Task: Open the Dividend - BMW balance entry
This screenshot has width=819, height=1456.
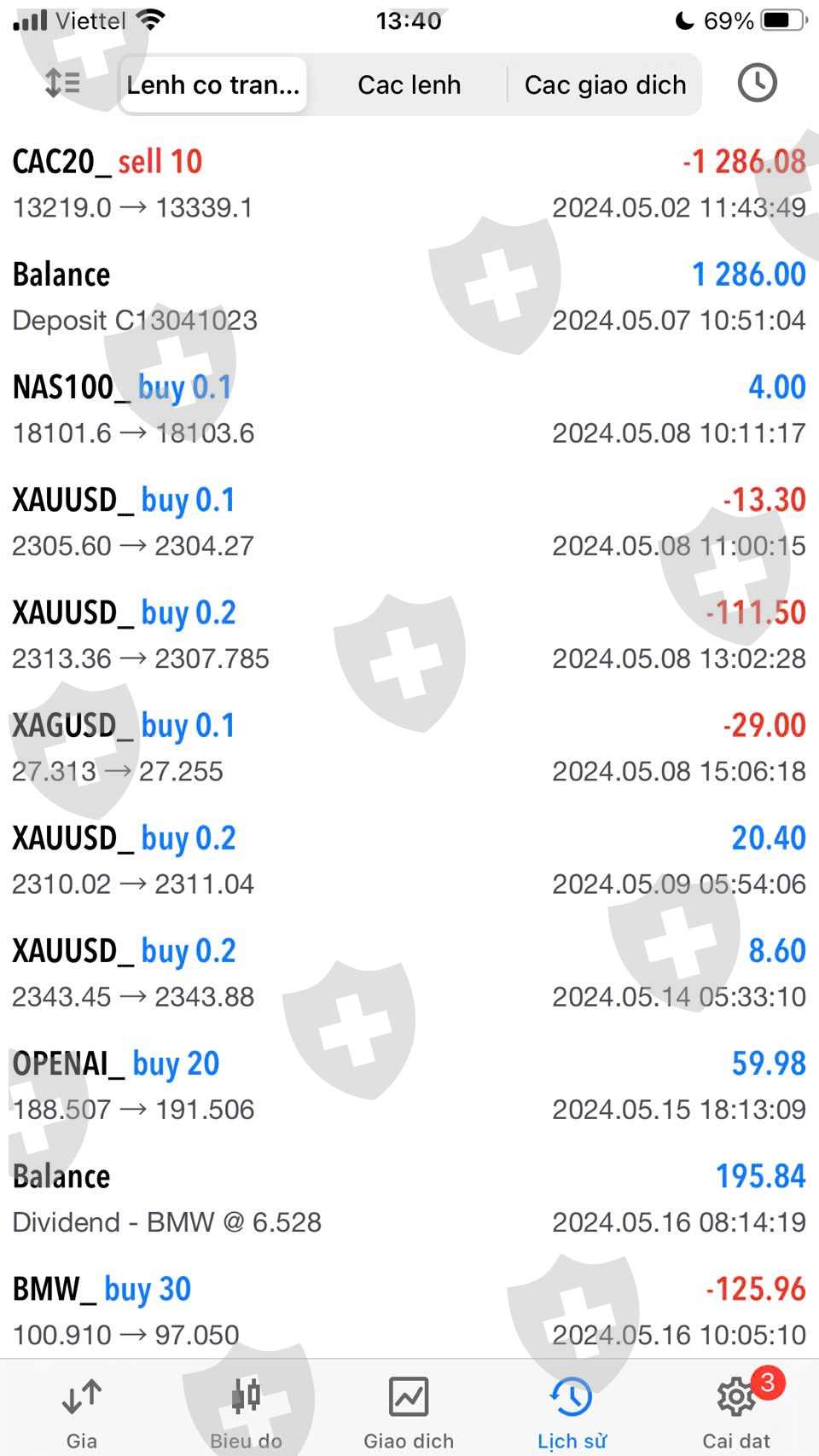Action: pyautogui.click(x=409, y=1198)
